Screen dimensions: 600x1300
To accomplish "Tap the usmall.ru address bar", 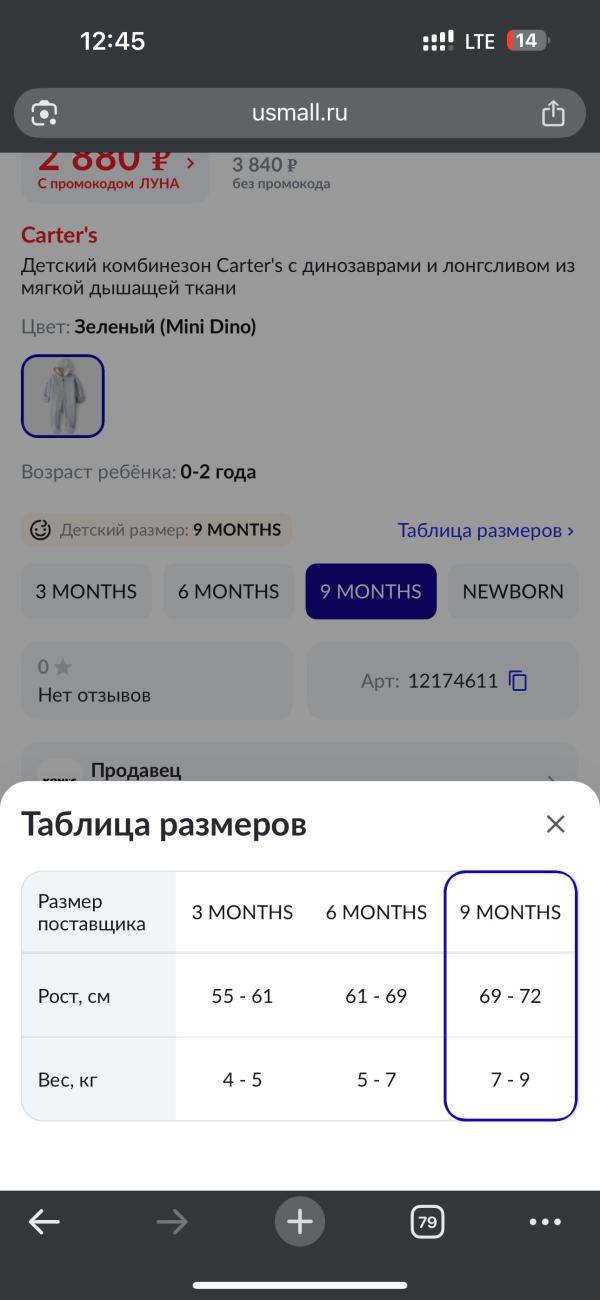I will (x=300, y=113).
